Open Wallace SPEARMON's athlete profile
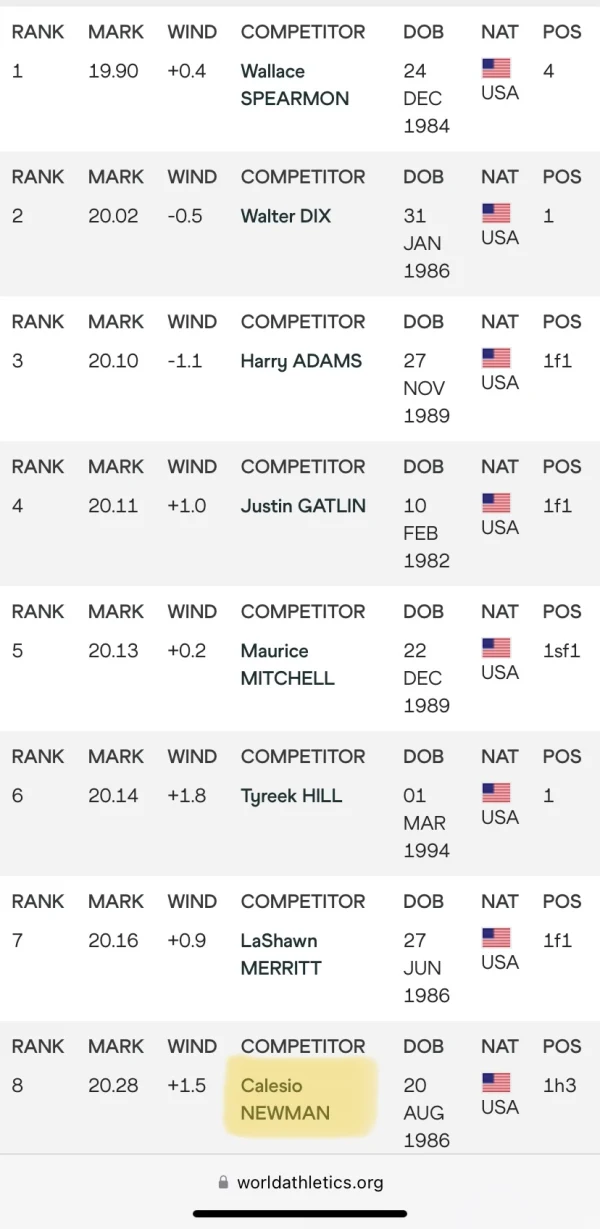 295,85
